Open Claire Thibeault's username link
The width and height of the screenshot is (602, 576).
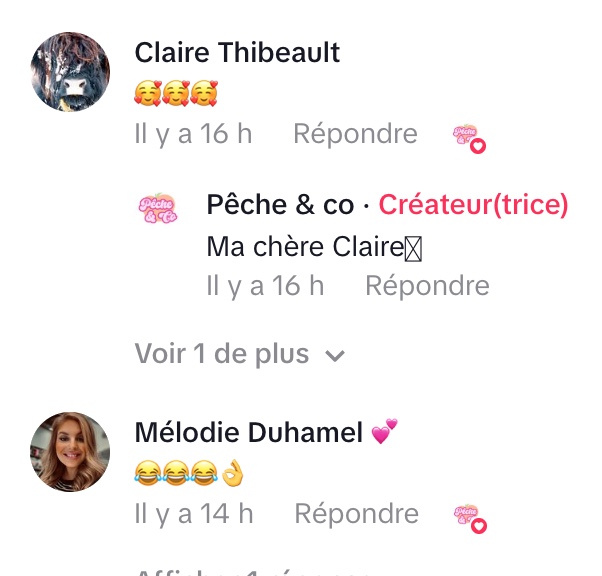pyautogui.click(x=237, y=52)
